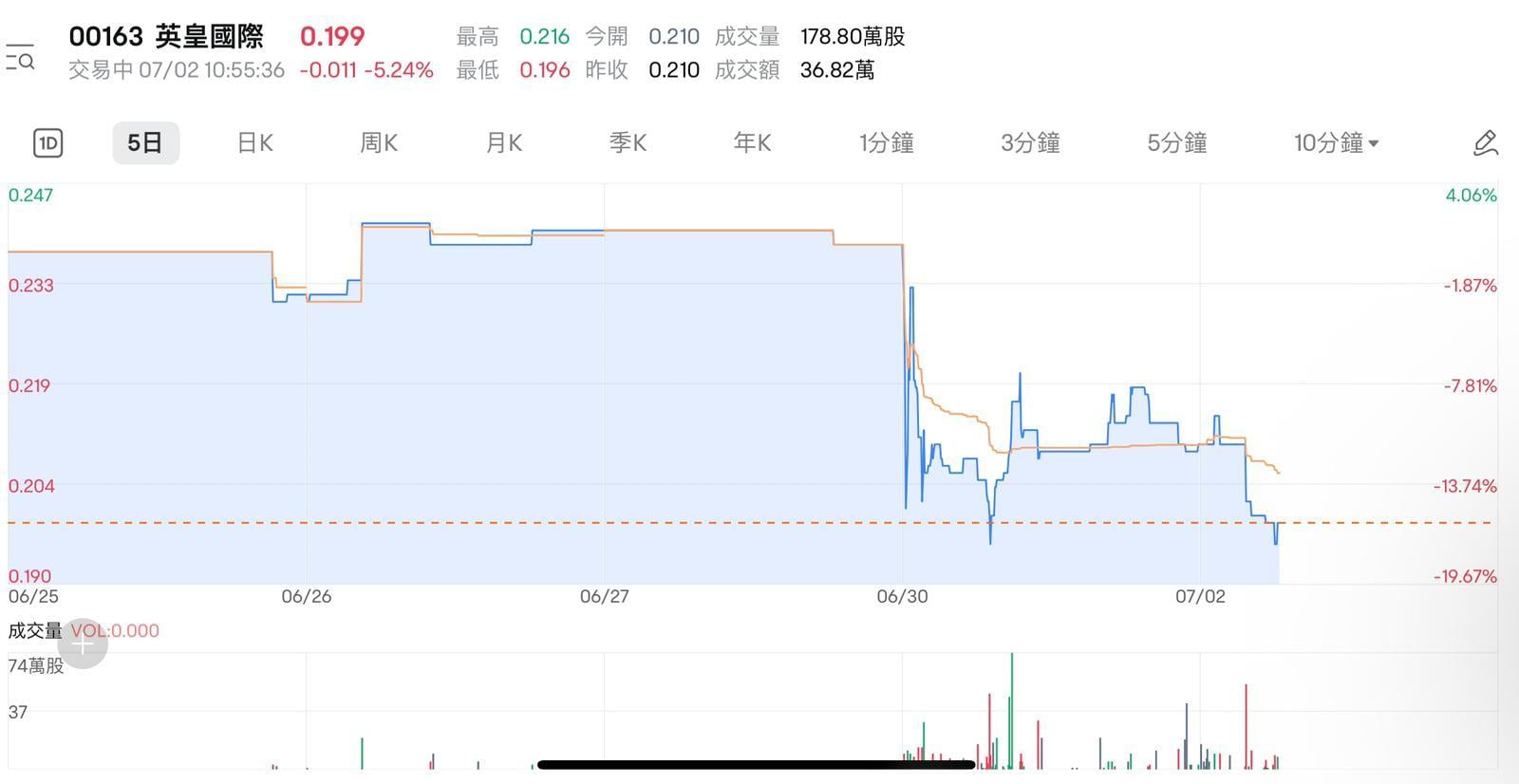Expand the 10分鐘 interval dropdown
Image resolution: width=1519 pixels, height=784 pixels.
[x=1336, y=143]
